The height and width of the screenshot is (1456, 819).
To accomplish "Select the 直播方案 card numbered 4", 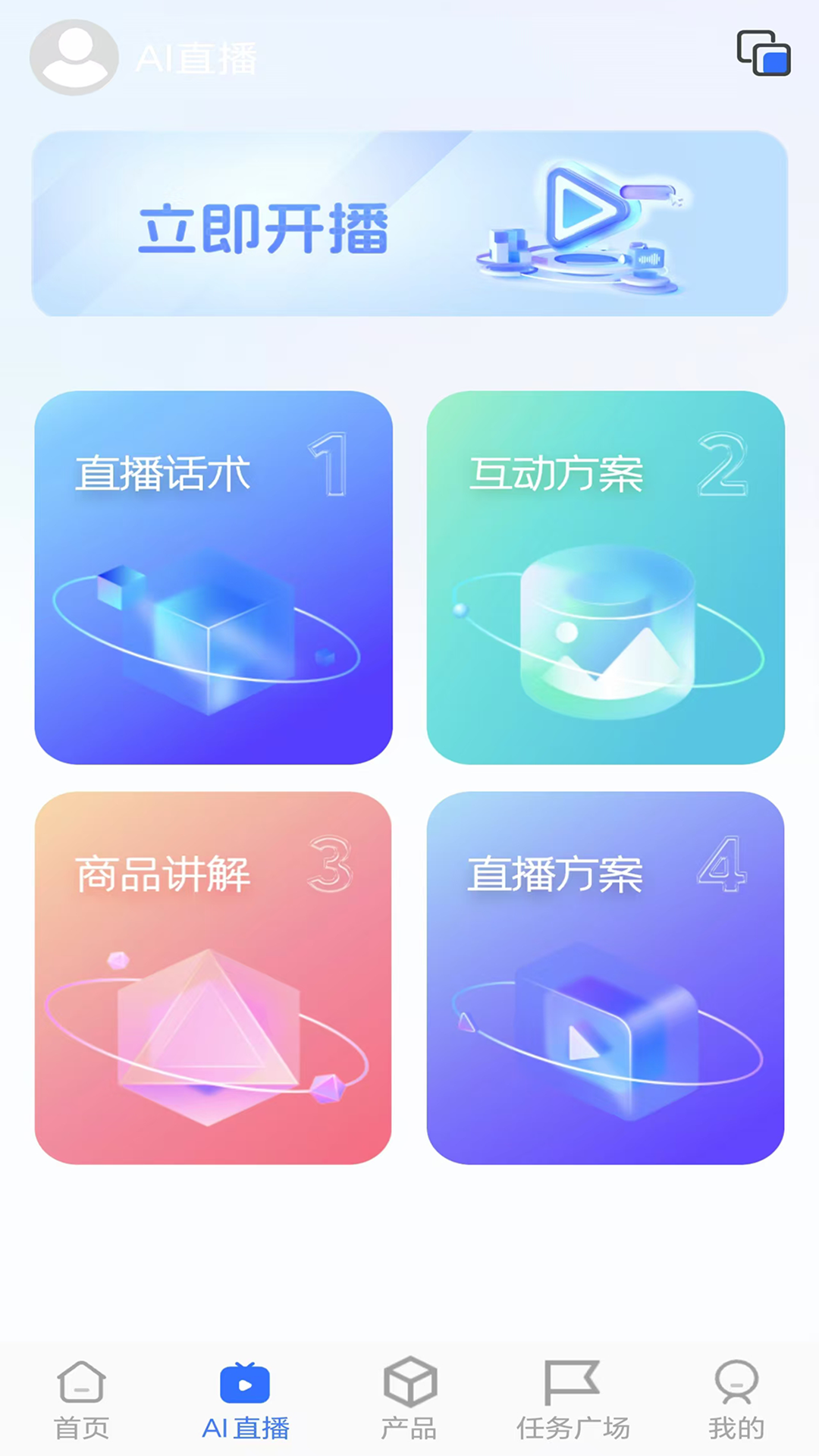I will 604,978.
